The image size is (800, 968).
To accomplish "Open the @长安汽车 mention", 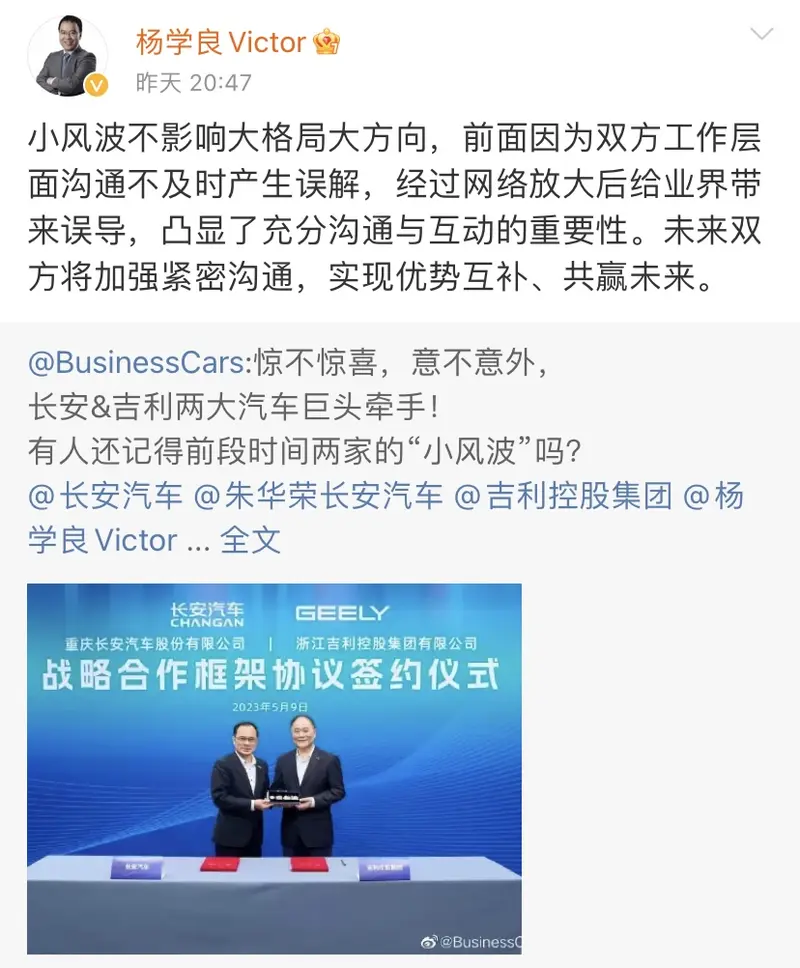I will click(106, 496).
